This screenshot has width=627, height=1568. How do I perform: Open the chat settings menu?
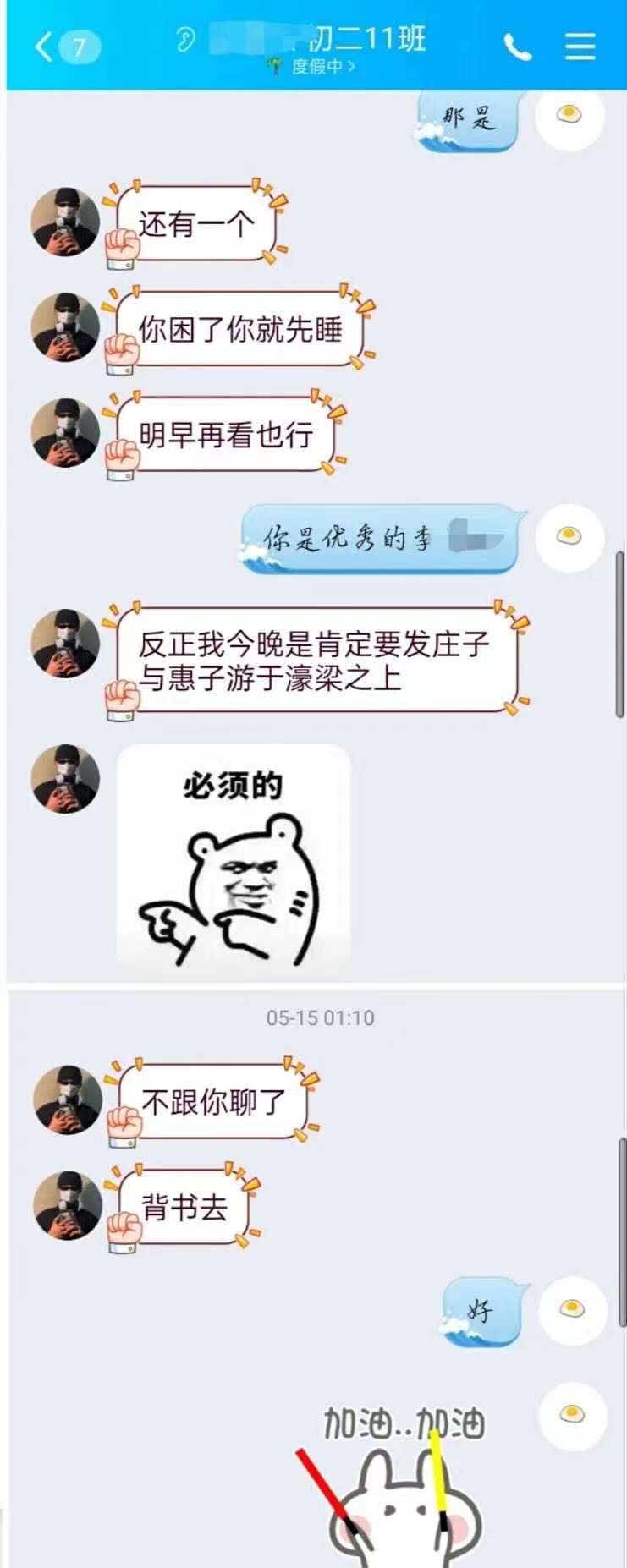580,47
